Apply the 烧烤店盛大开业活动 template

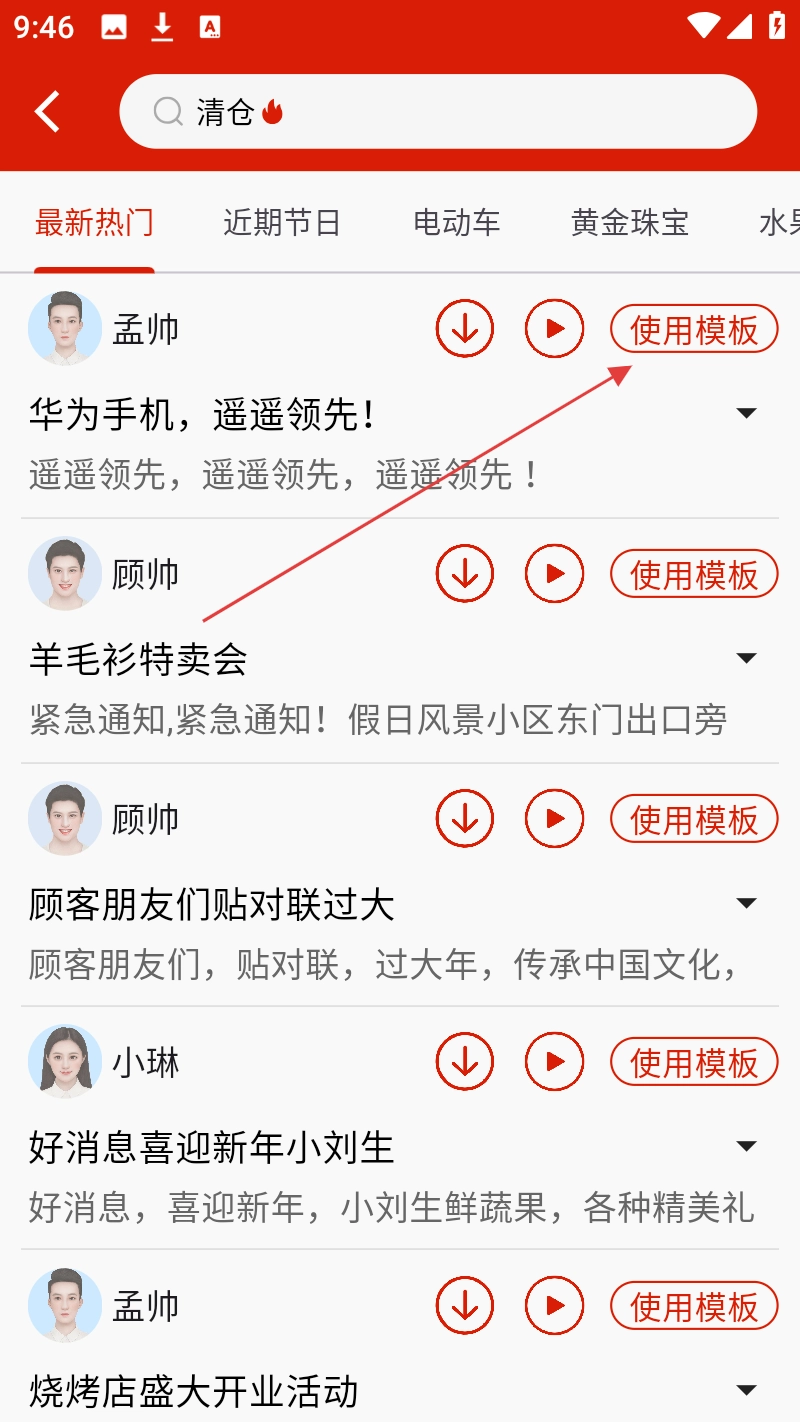(694, 1306)
